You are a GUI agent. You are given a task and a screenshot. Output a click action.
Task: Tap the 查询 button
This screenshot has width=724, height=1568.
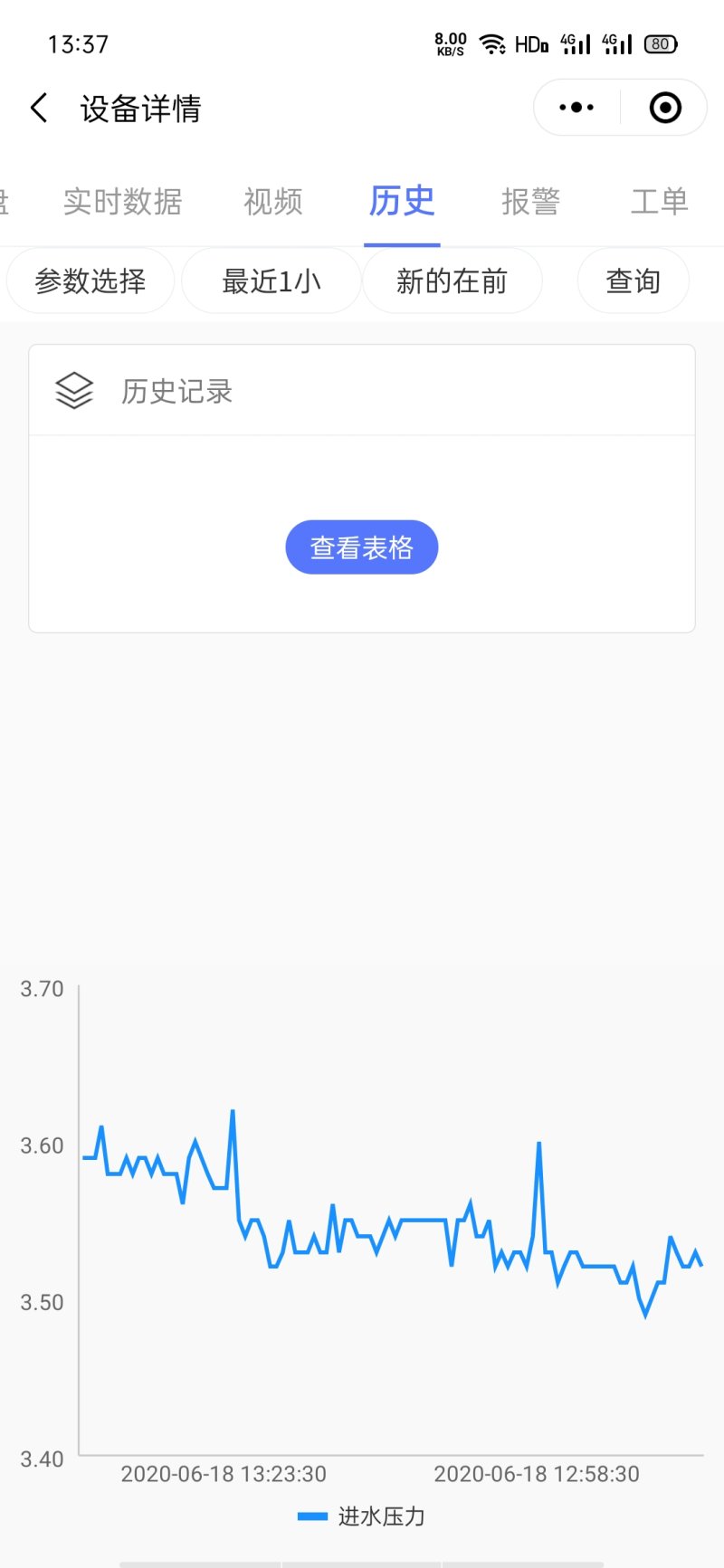point(633,281)
